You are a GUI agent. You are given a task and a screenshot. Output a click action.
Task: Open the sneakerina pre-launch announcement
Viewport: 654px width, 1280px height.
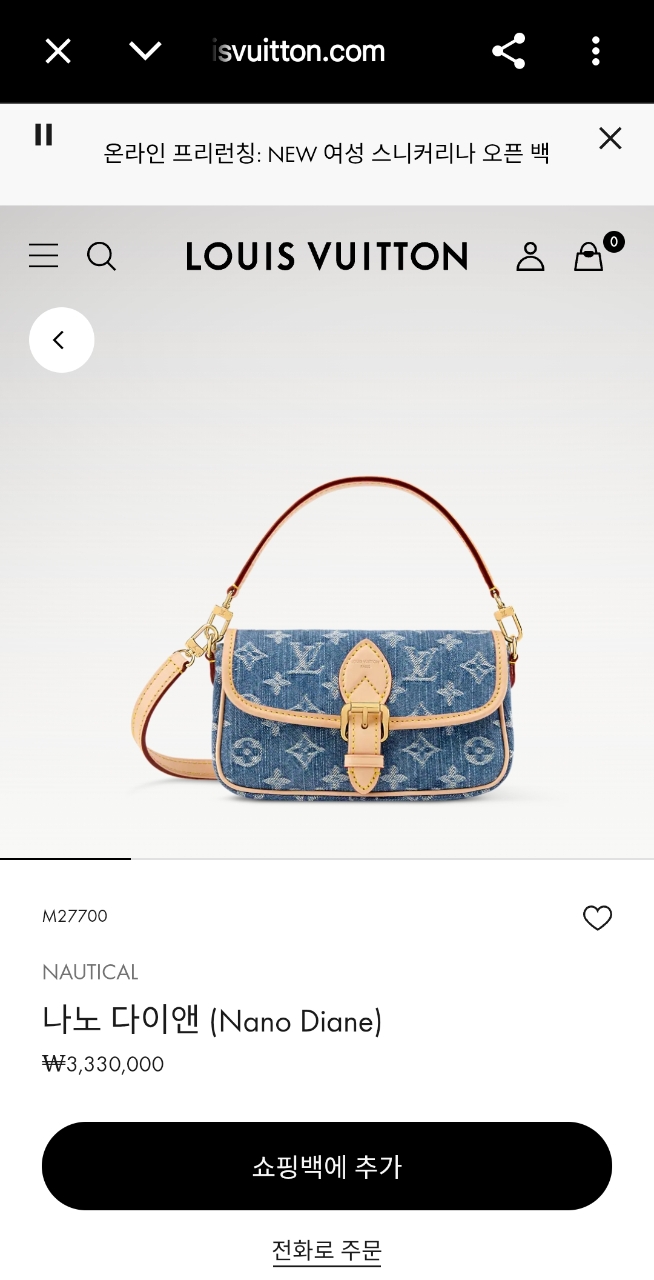[326, 154]
